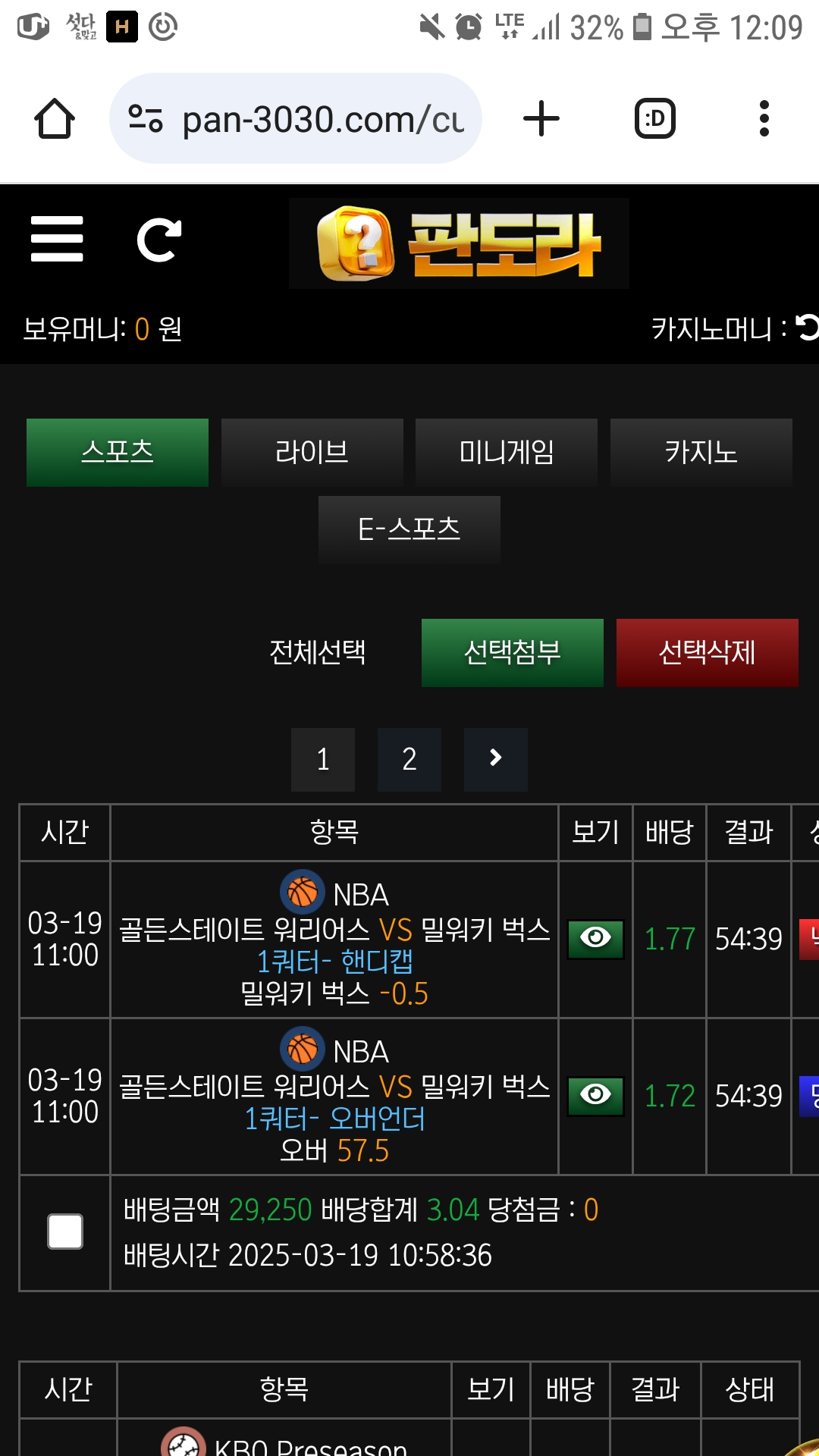819x1456 pixels.
Task: Open a new browser tab
Action: click(541, 118)
